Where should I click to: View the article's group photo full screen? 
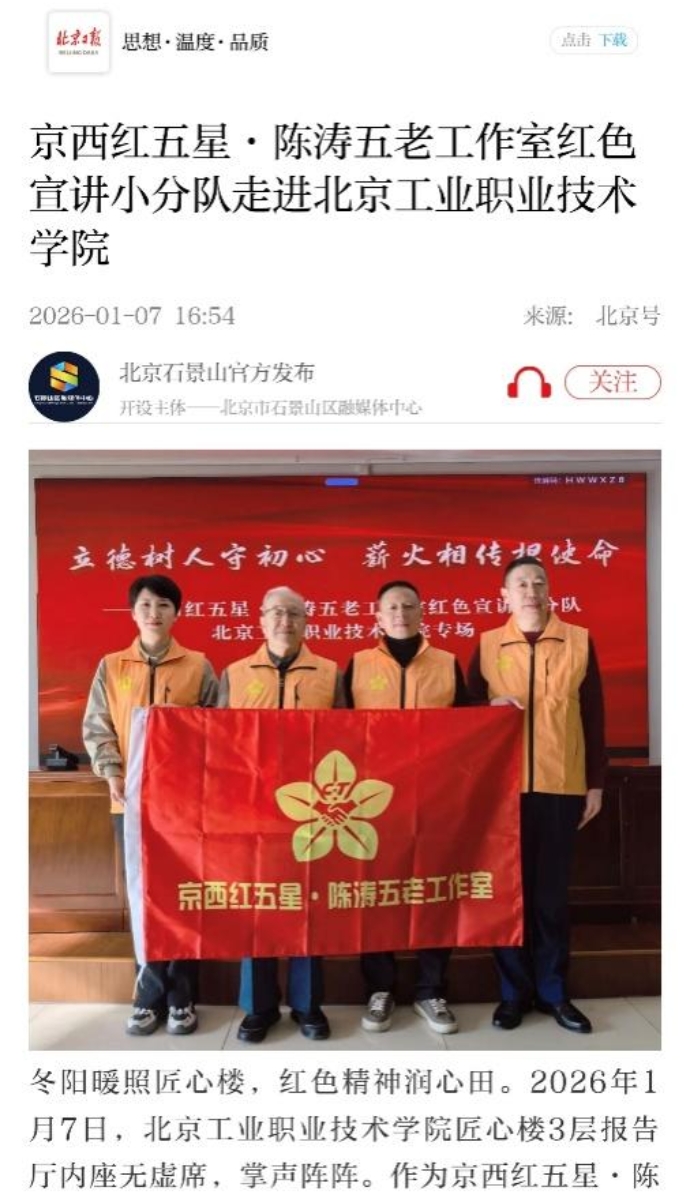344,748
